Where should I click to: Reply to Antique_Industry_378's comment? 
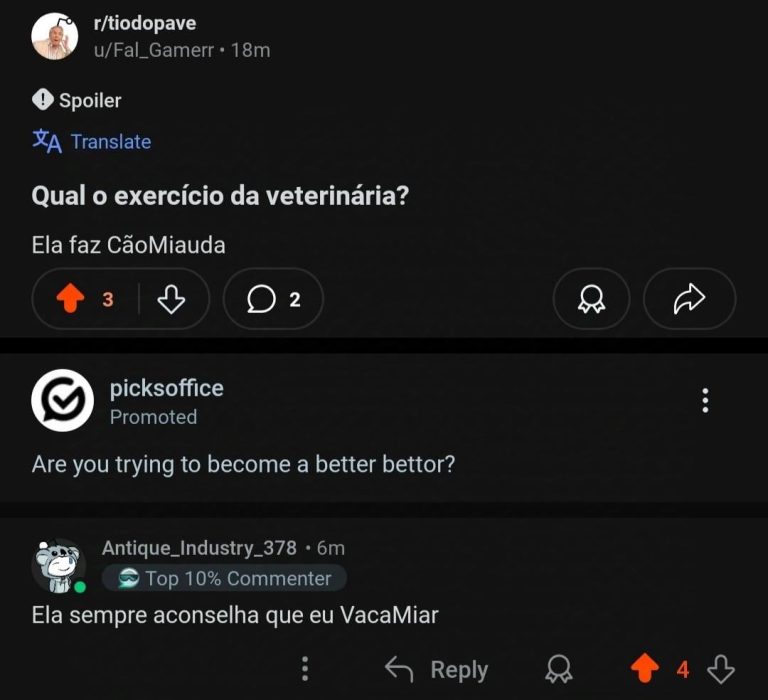[437, 669]
